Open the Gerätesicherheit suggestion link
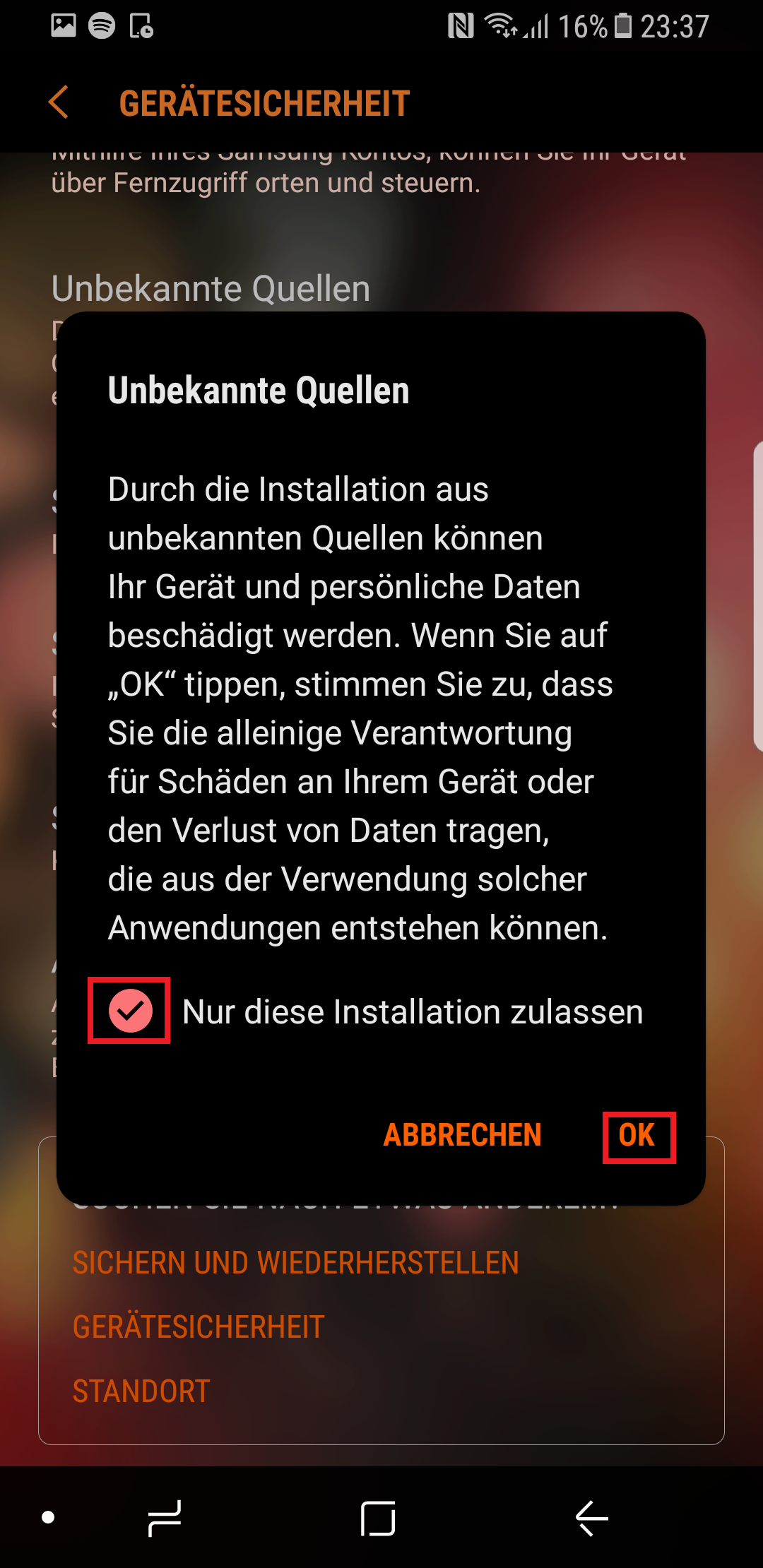The image size is (763, 1568). (199, 1327)
